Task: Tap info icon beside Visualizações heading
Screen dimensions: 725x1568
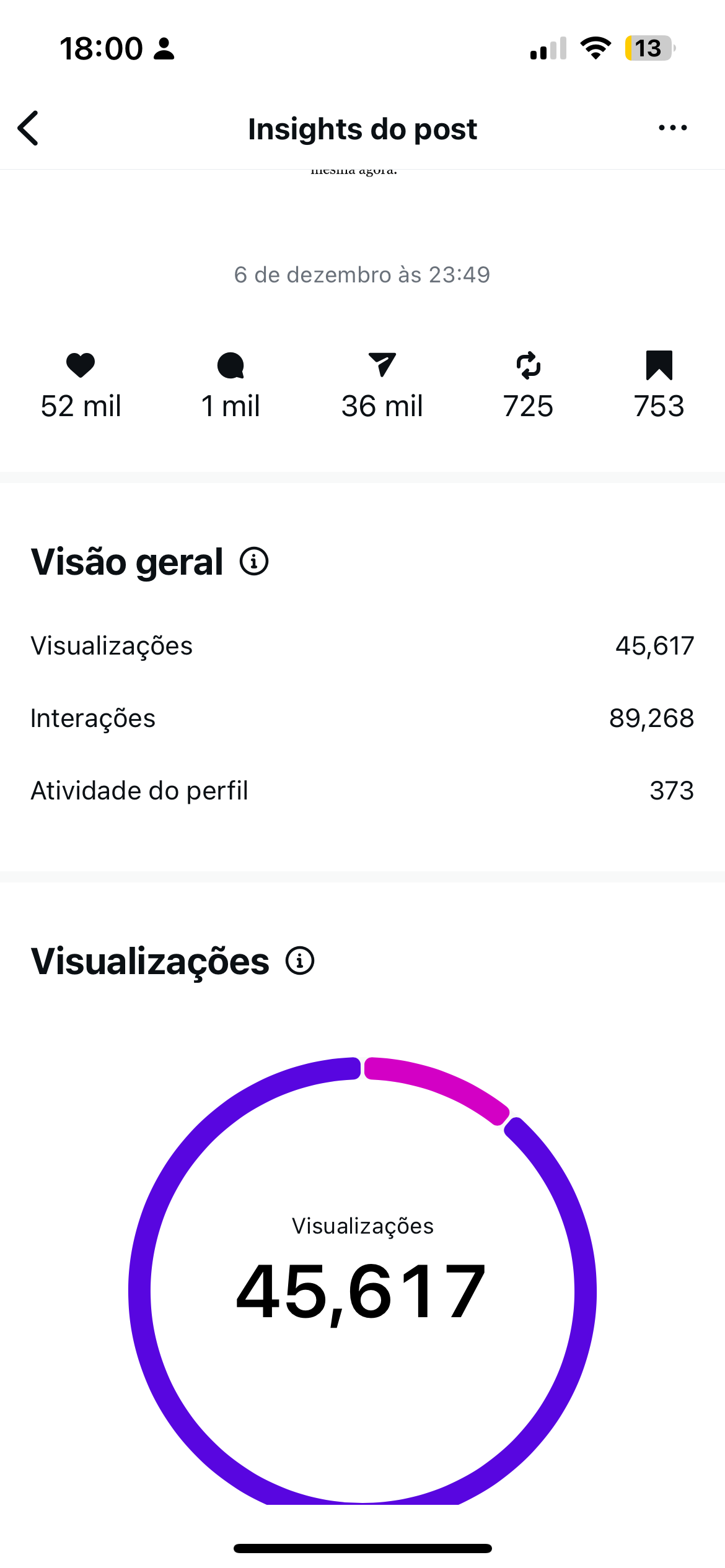Action: tap(300, 961)
